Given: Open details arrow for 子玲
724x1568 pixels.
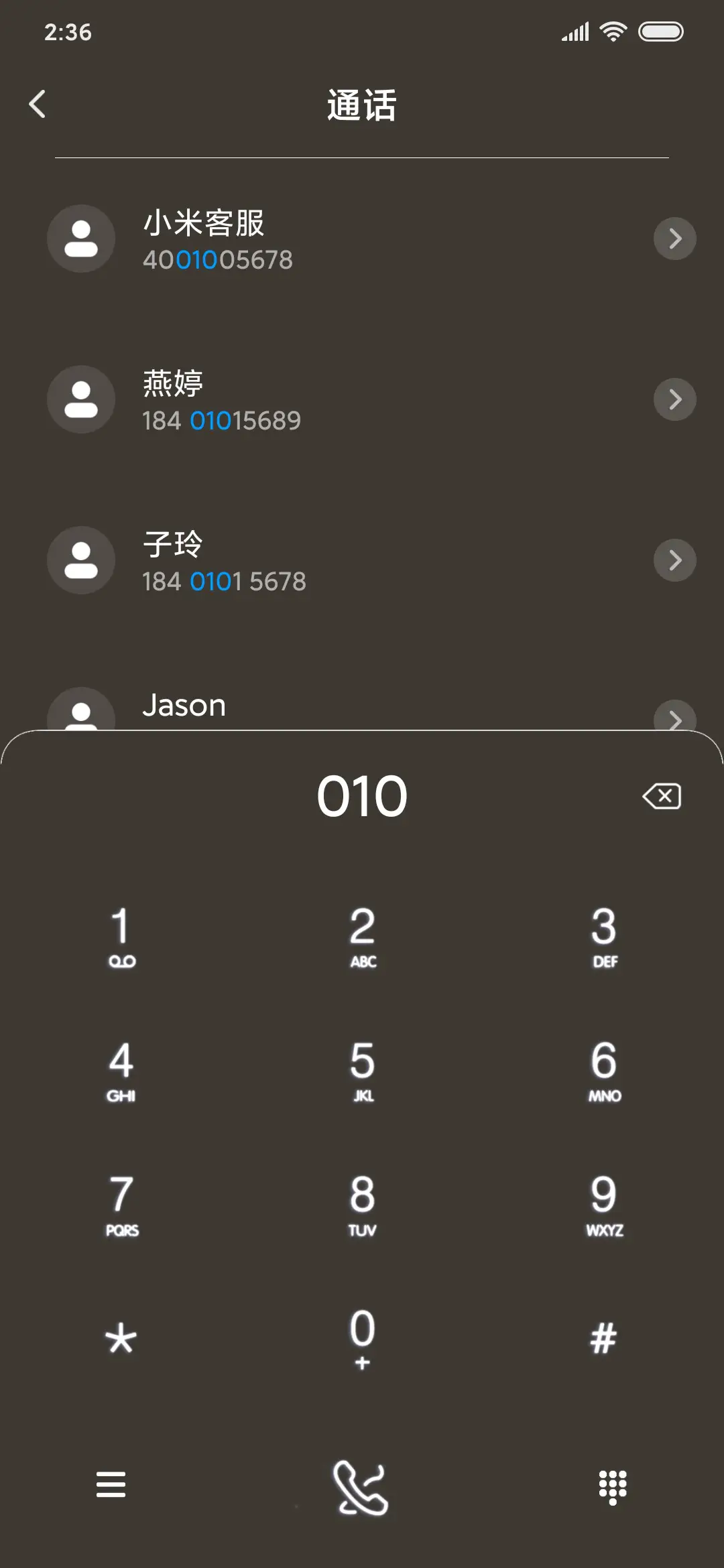Looking at the screenshot, I should click(x=674, y=560).
